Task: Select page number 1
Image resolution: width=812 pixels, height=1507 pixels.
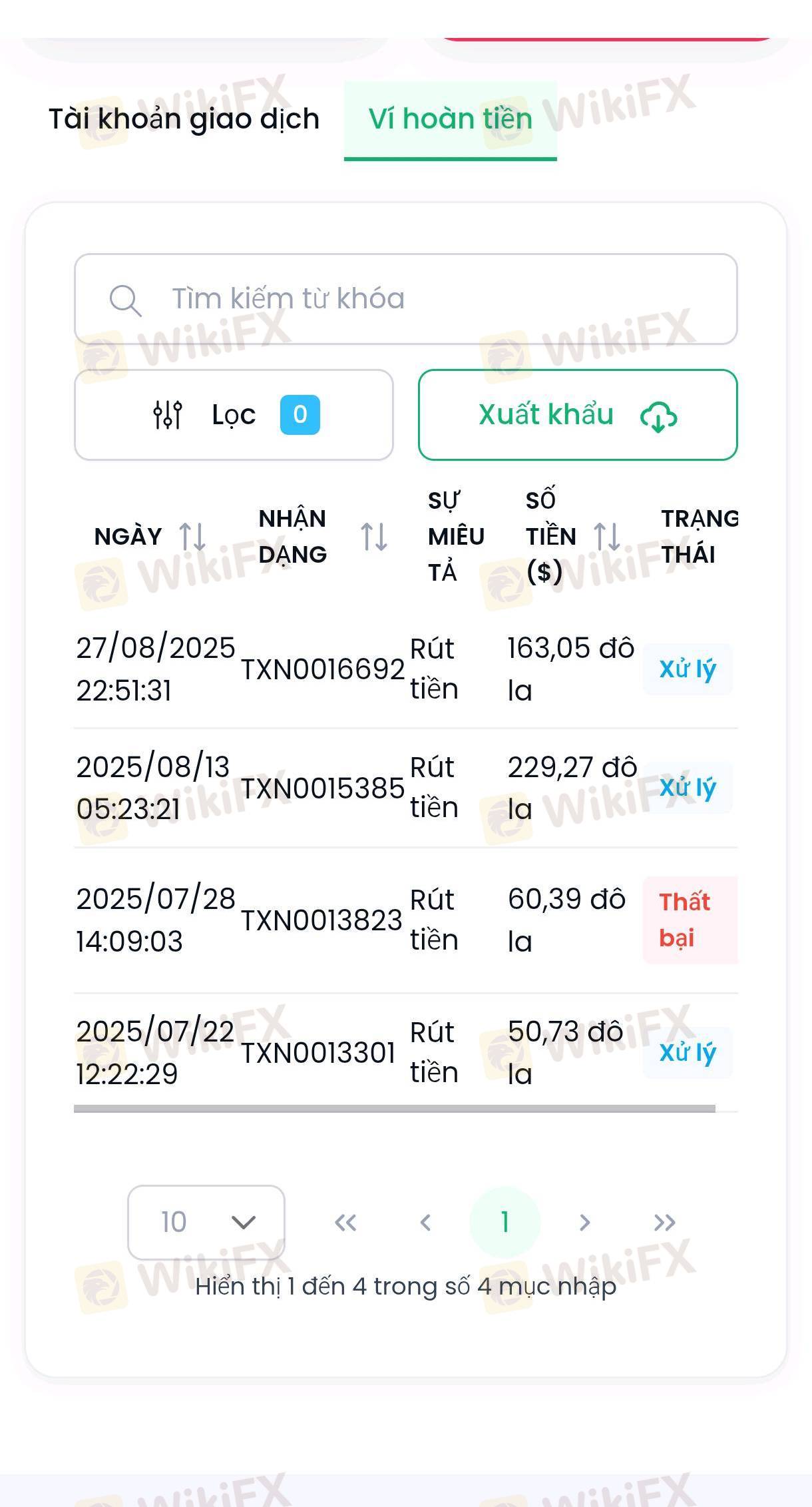Action: click(505, 1222)
